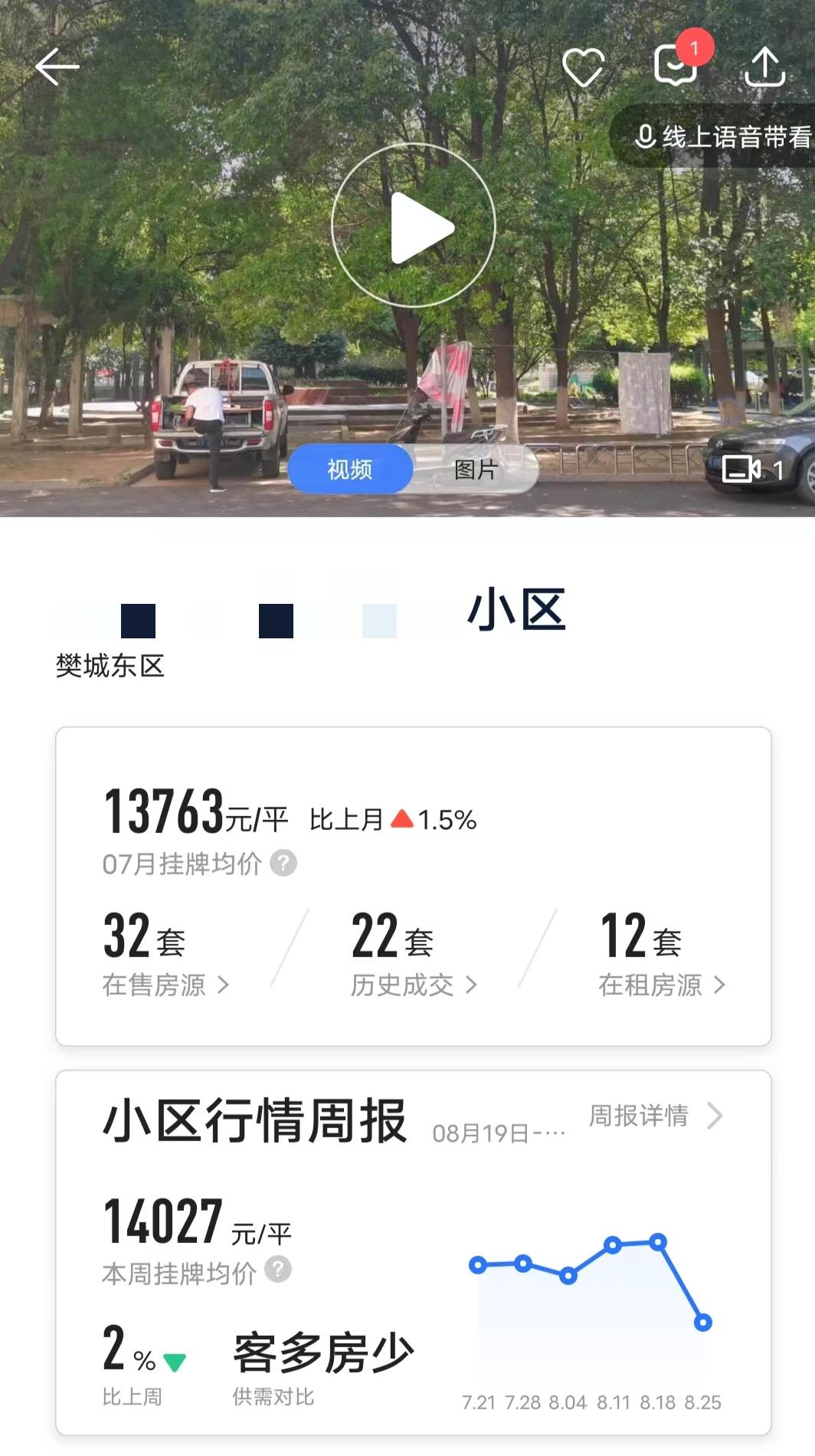Tap the 客多房少 supply-demand indicator

click(x=322, y=1351)
